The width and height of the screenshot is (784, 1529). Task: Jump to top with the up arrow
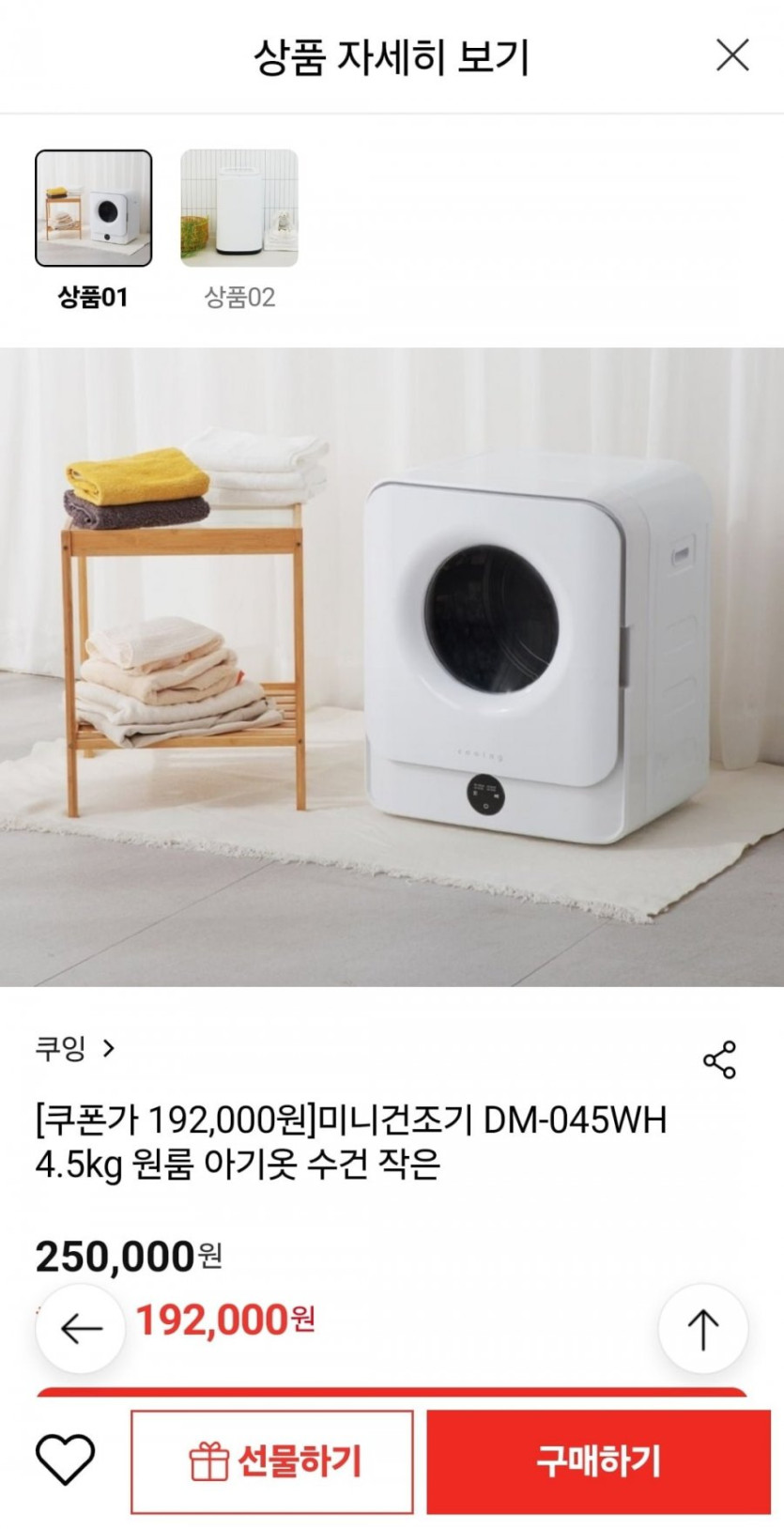tap(703, 1329)
